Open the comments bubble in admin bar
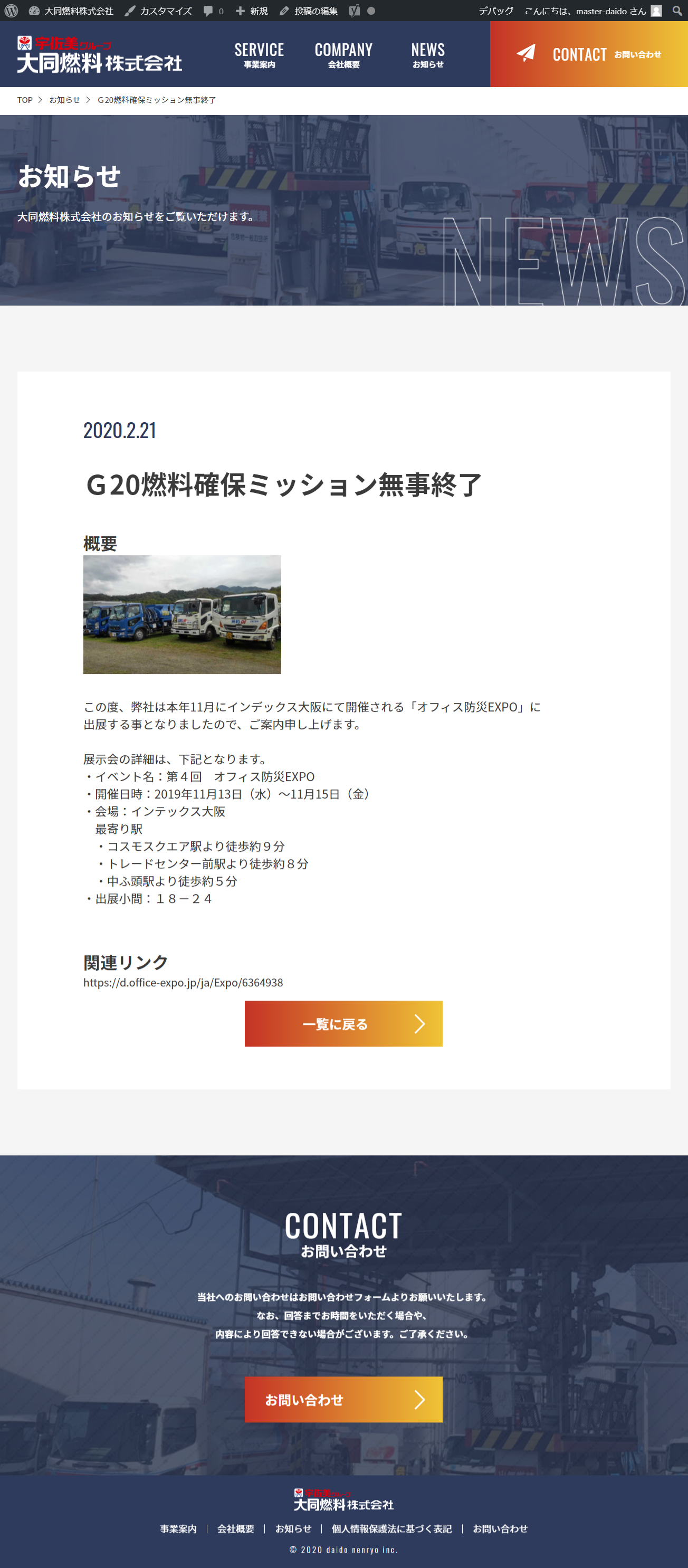Screen dimensions: 688x1568 pos(213,11)
